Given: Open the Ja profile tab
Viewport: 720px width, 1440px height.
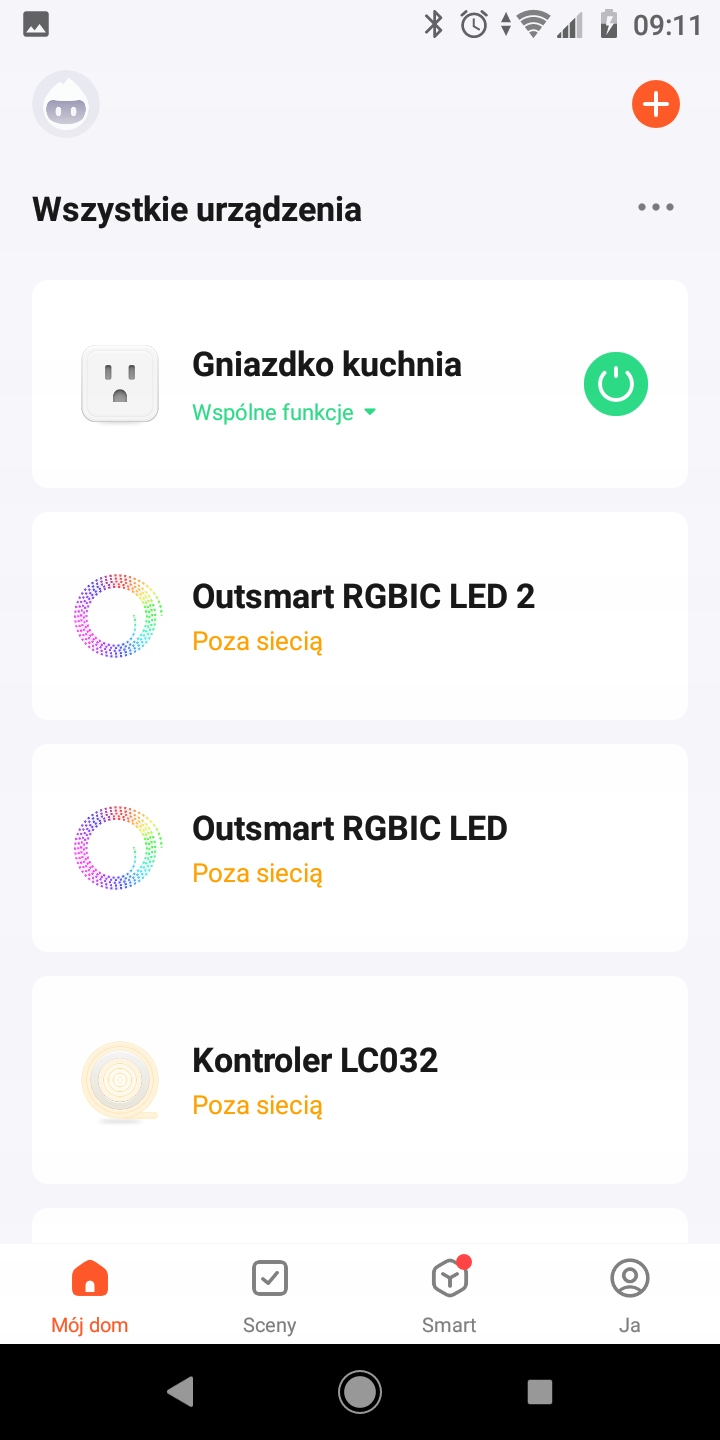Looking at the screenshot, I should 629,1296.
